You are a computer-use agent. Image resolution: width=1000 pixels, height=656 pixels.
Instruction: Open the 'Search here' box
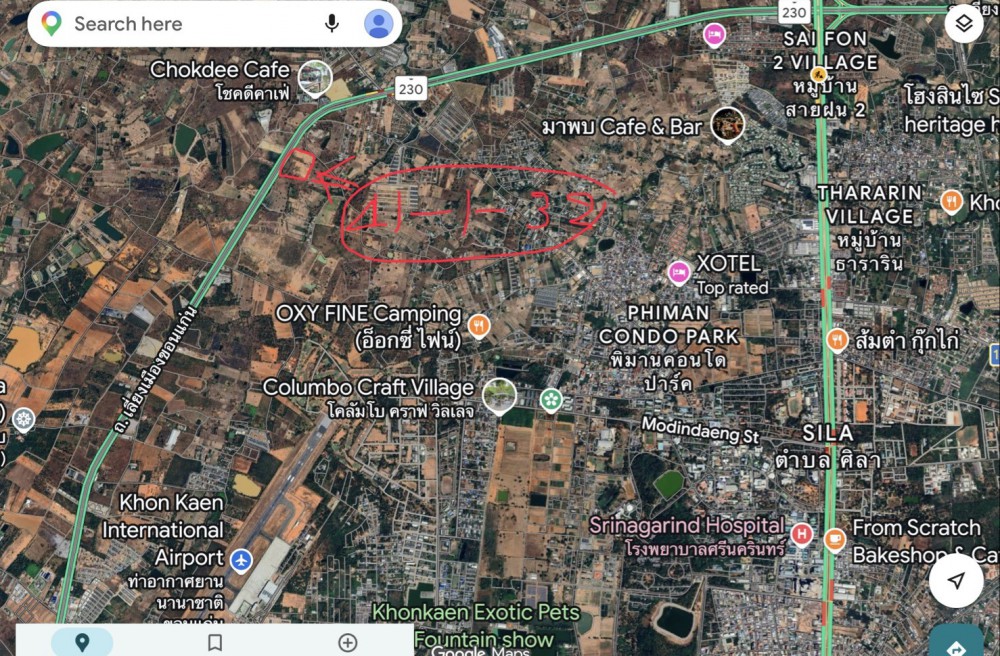tap(180, 24)
